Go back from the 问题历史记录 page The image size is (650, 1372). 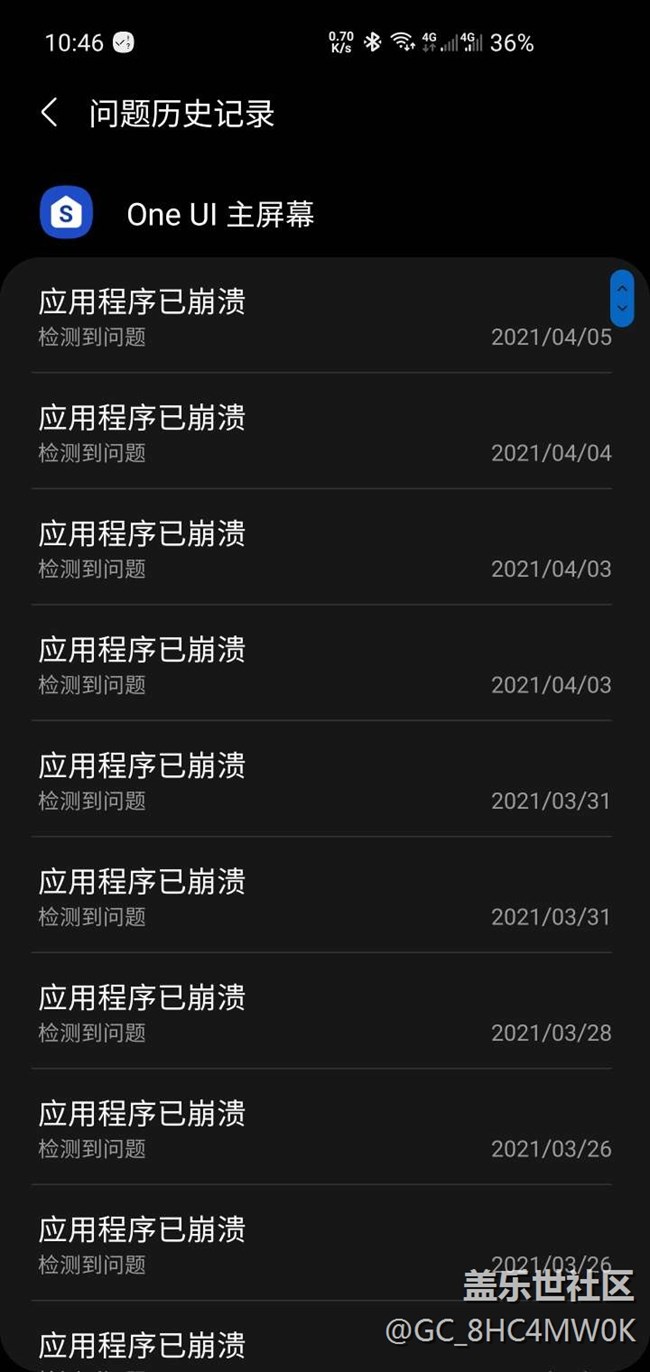pos(49,112)
